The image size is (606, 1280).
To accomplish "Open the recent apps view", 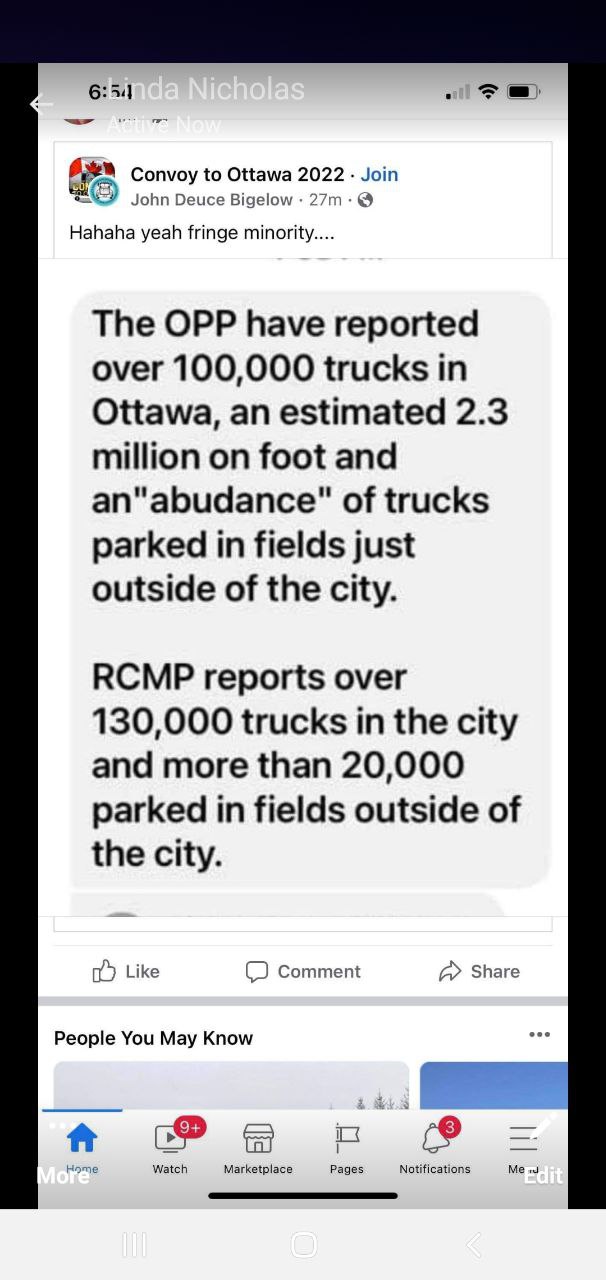I will (134, 1244).
